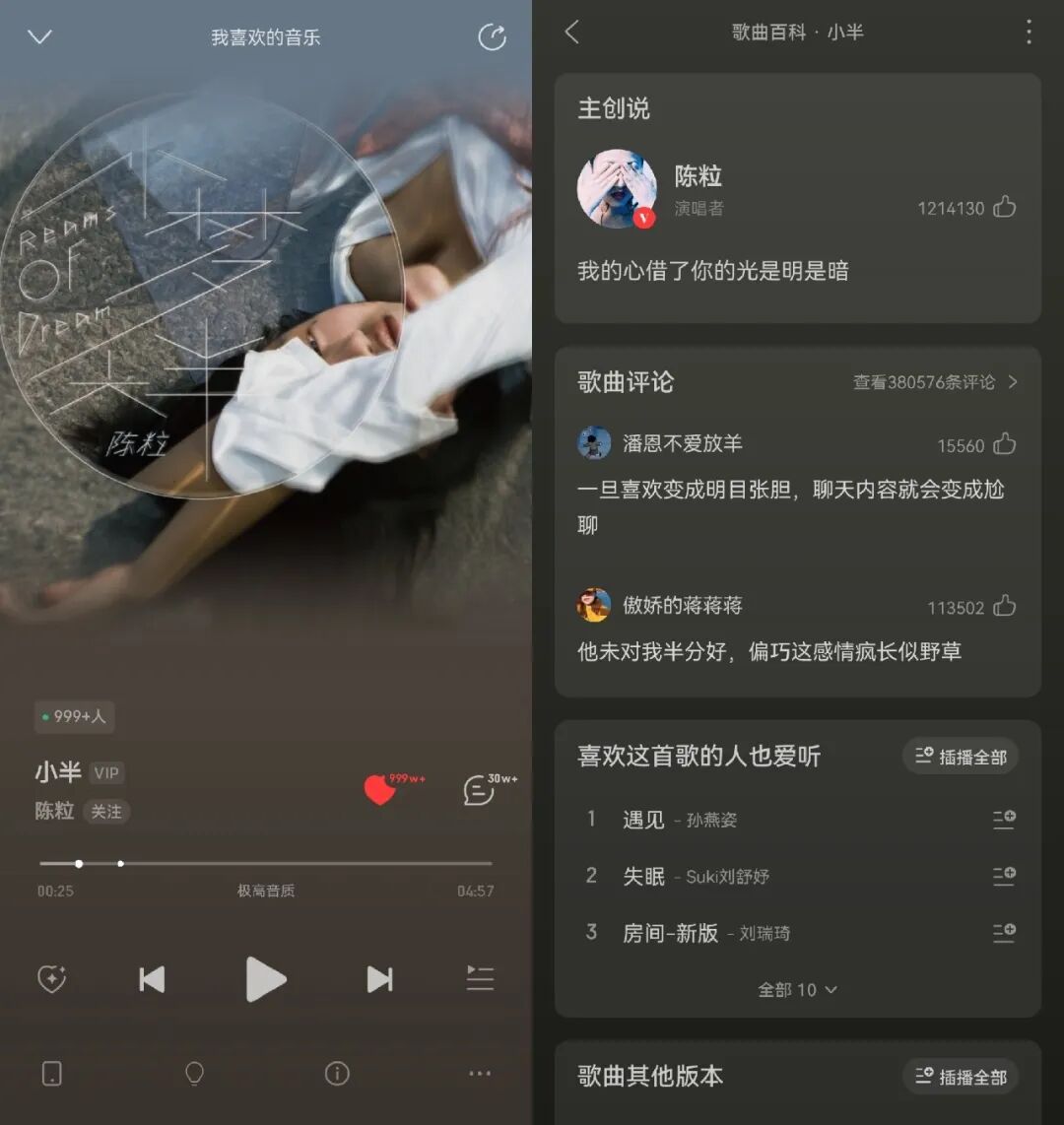Viewport: 1064px width, 1125px height.
Task: Collapse the player with the down chevron
Action: [39, 36]
